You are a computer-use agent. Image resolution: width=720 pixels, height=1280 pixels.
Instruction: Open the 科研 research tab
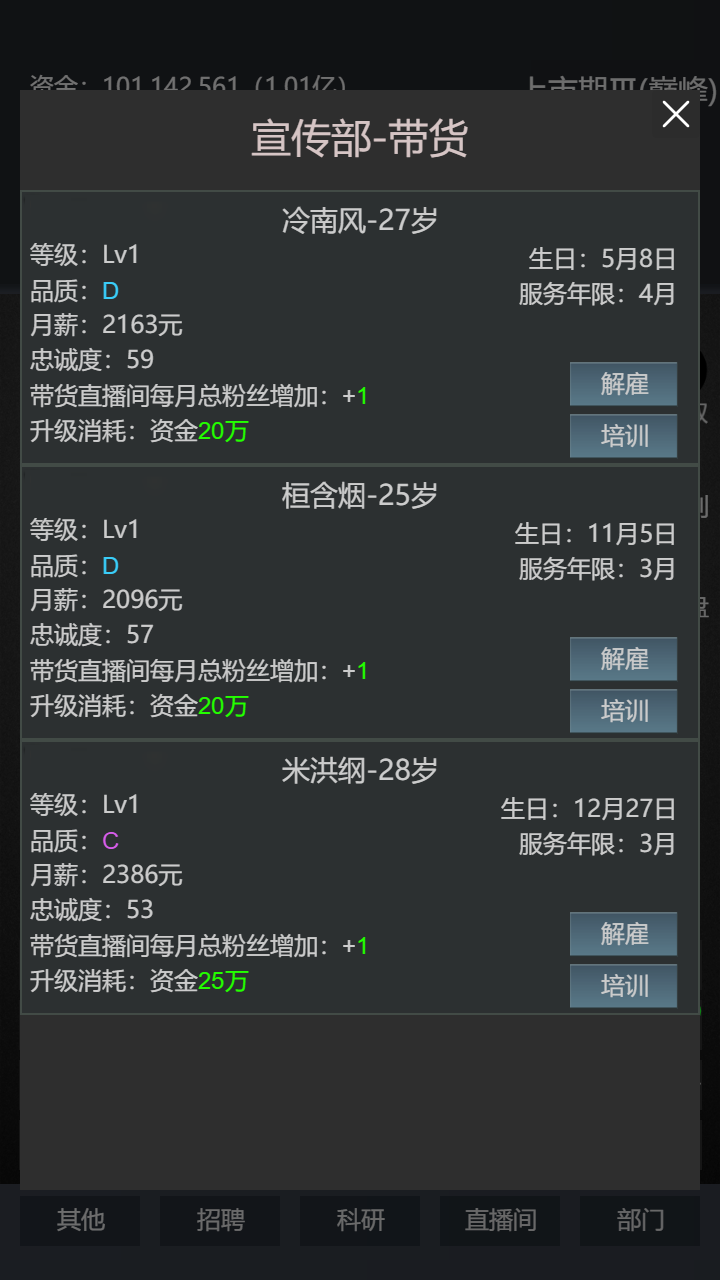360,1220
